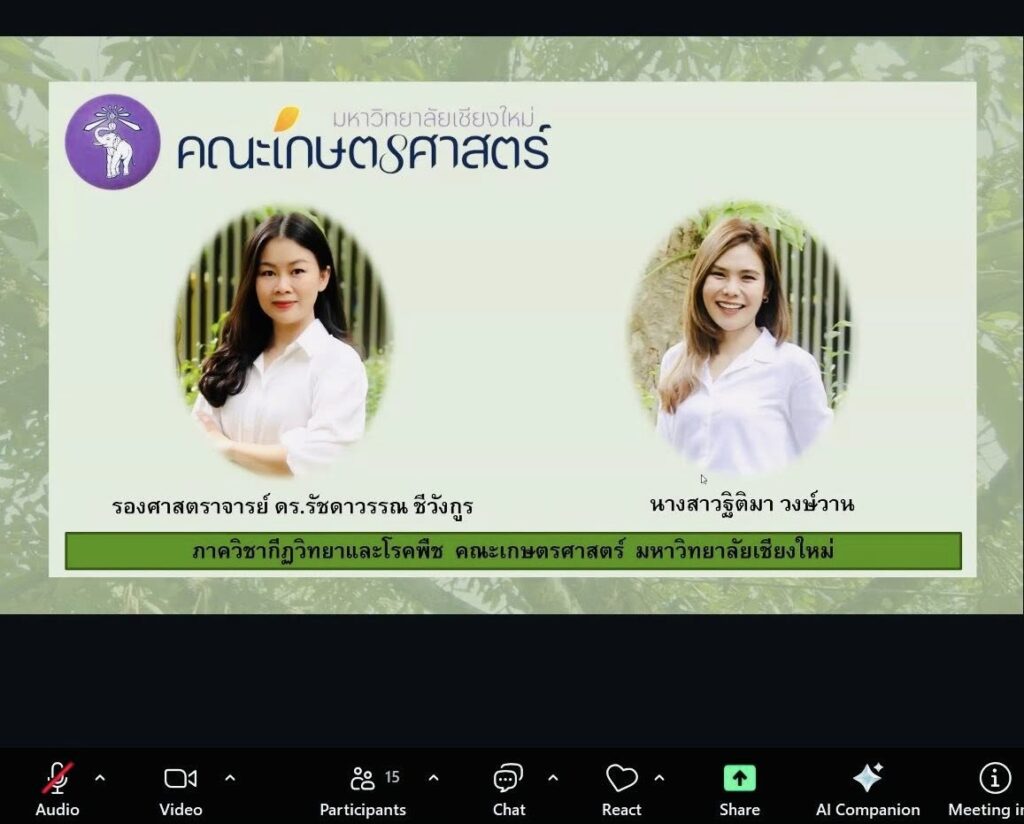
Task: Expand the audio options caret
Action: pos(99,778)
